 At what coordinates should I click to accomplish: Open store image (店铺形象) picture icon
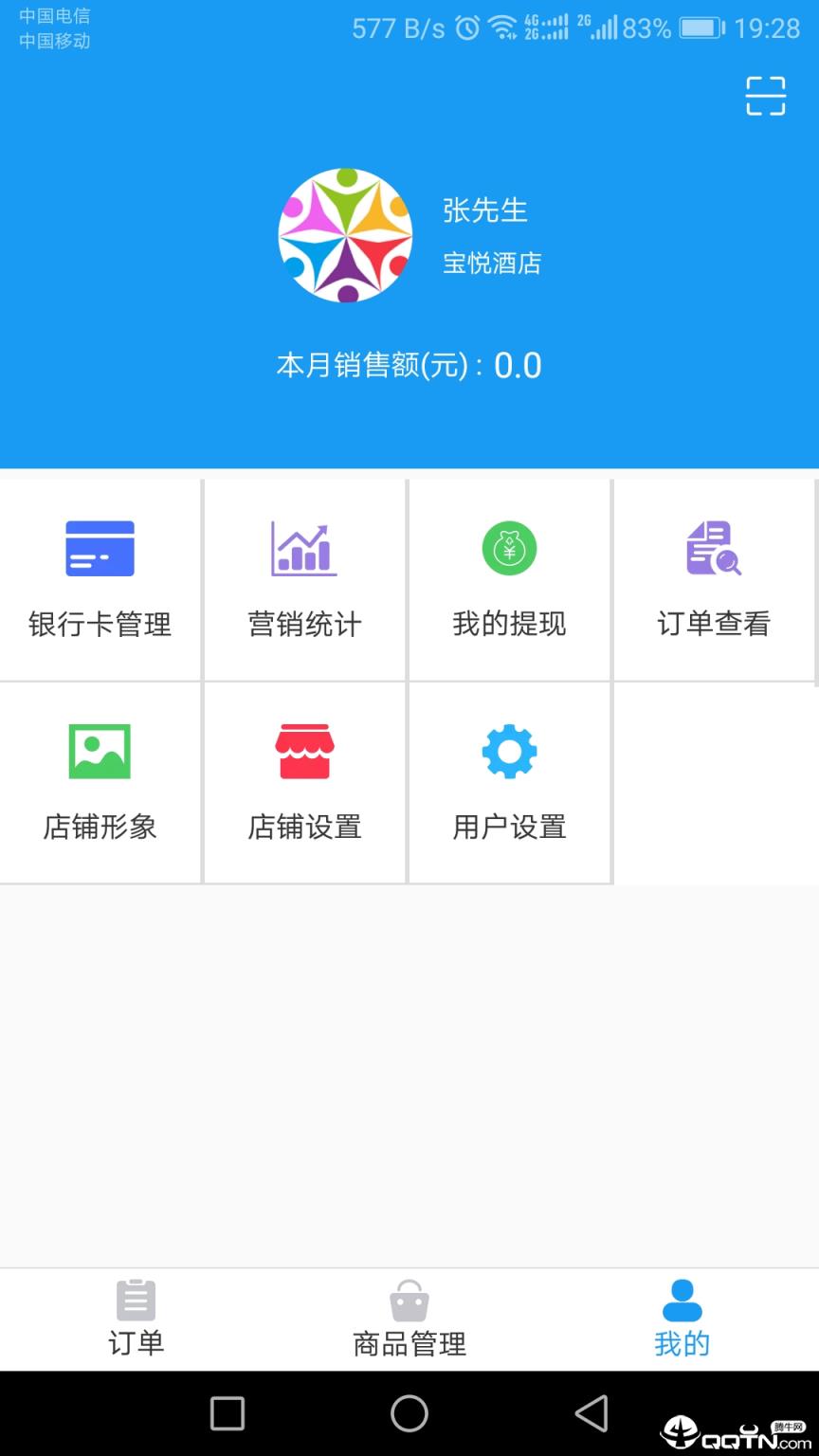point(100,751)
